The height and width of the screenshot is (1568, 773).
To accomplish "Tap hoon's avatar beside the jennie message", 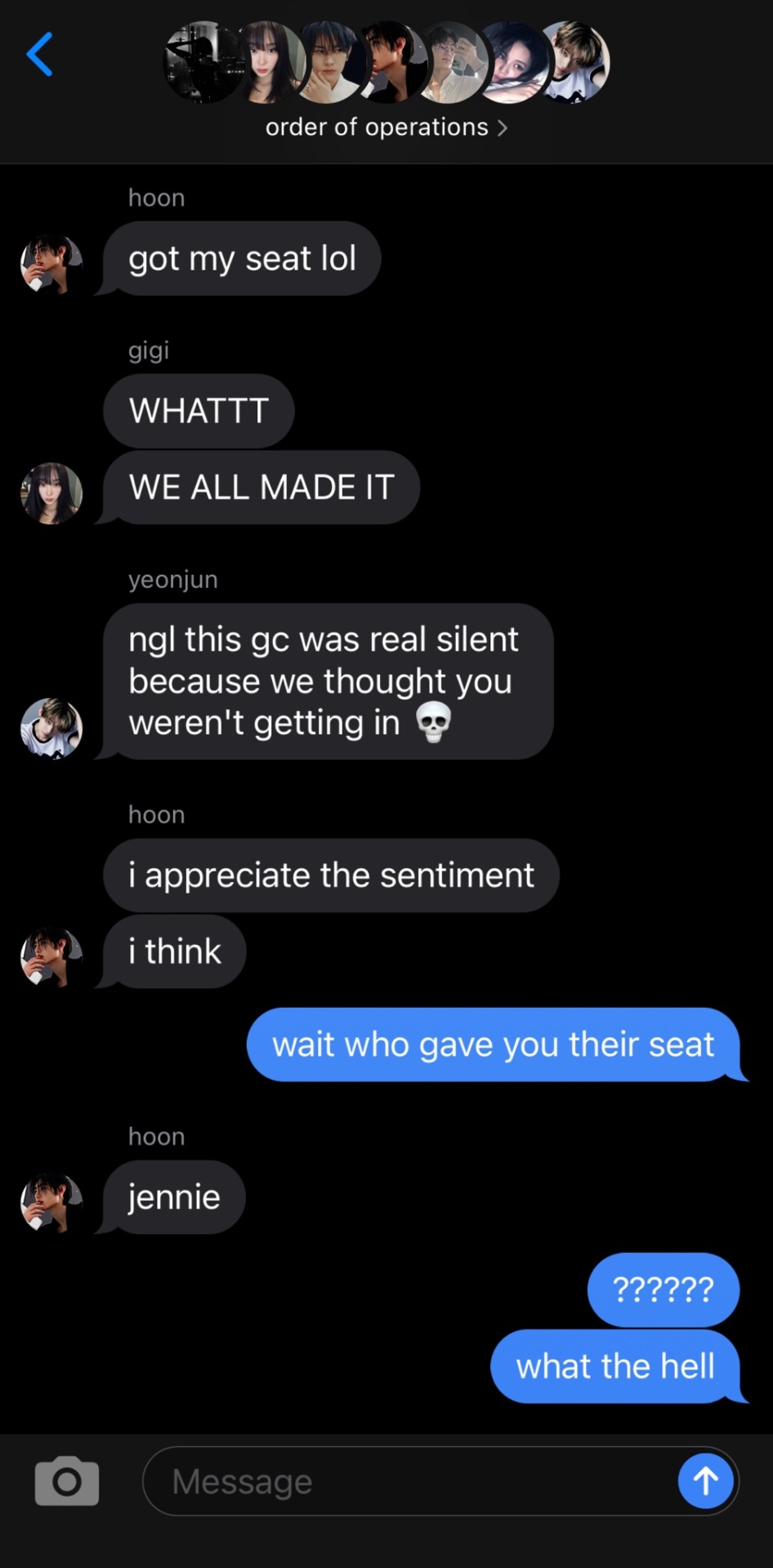I will point(51,1202).
